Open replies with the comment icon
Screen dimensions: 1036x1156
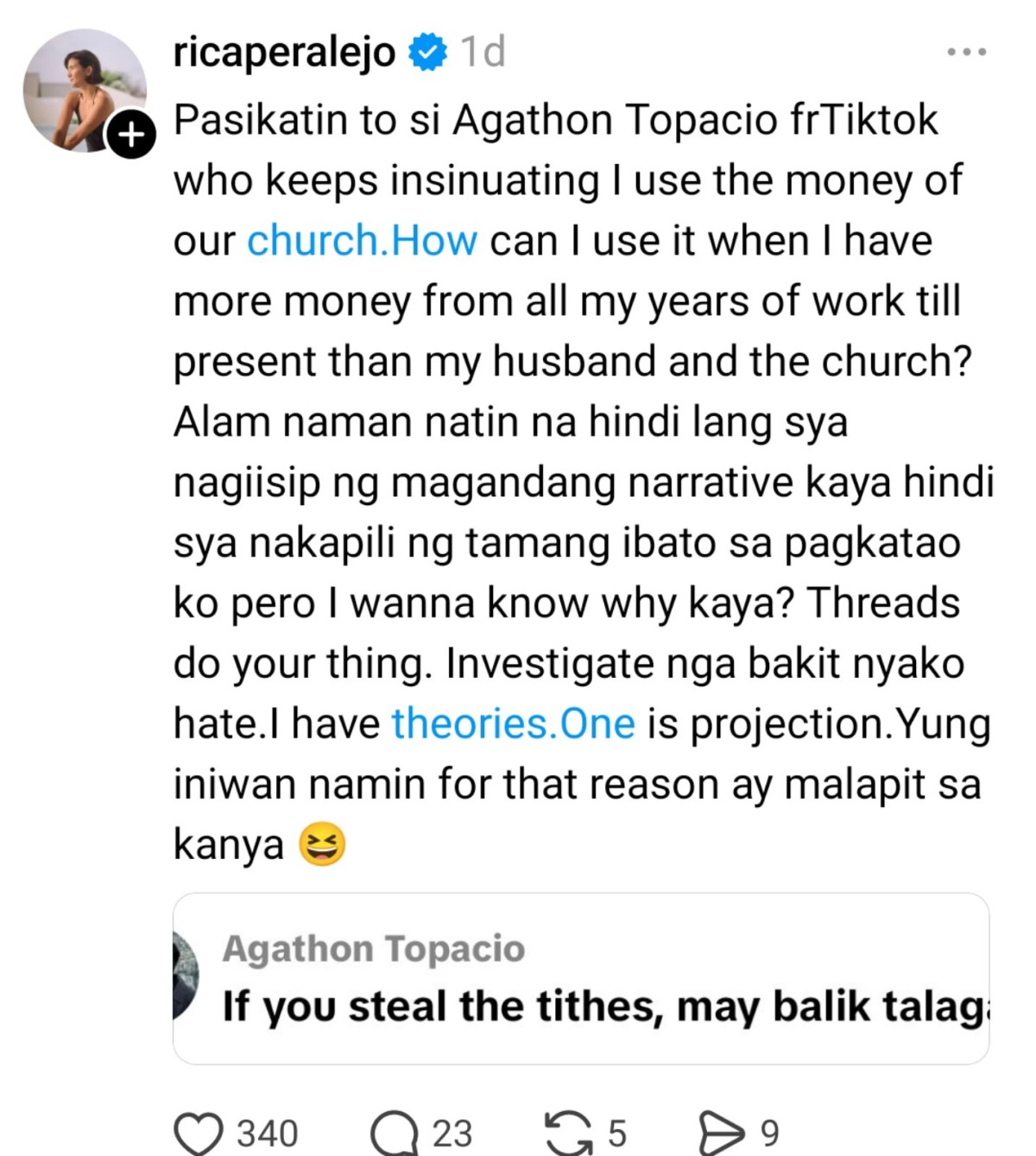[x=395, y=1132]
